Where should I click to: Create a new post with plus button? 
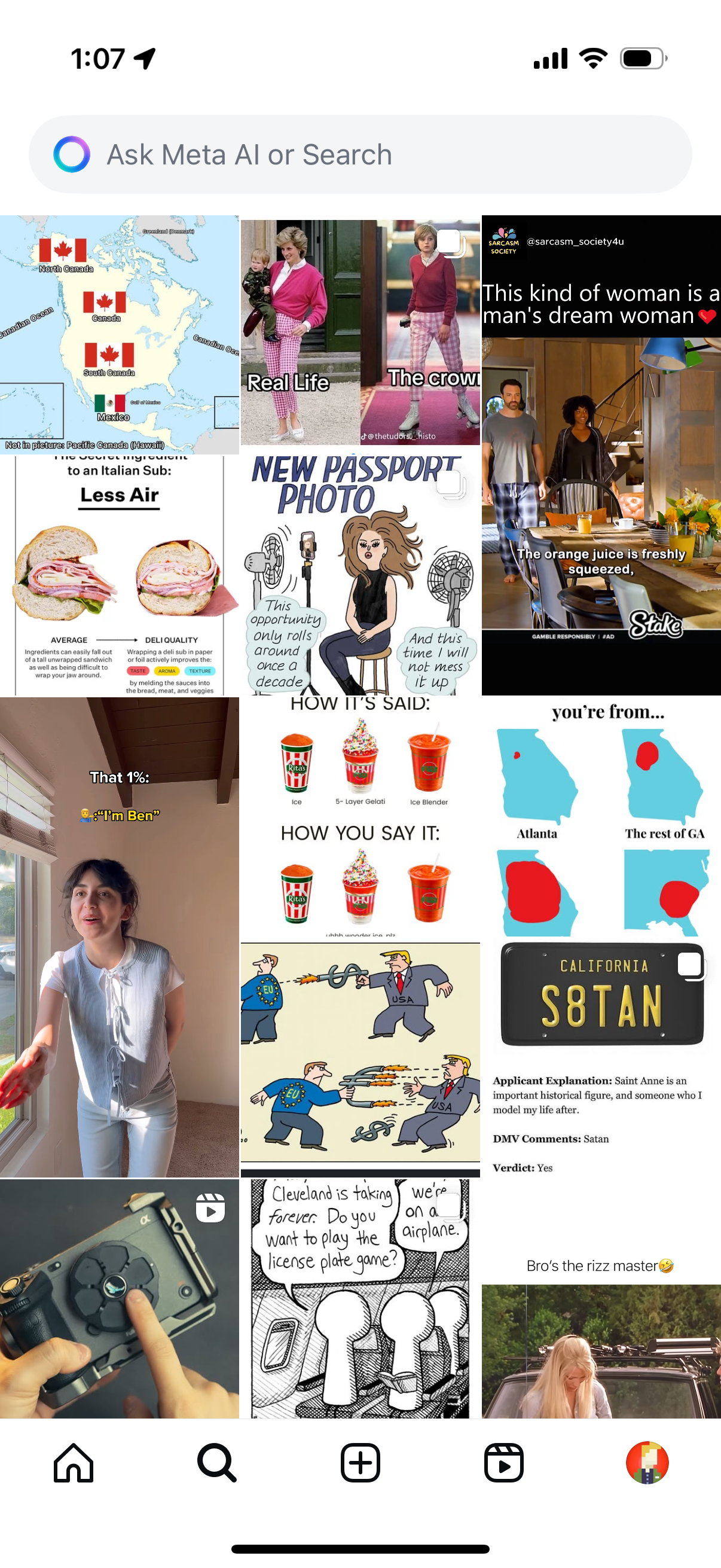tap(360, 1462)
